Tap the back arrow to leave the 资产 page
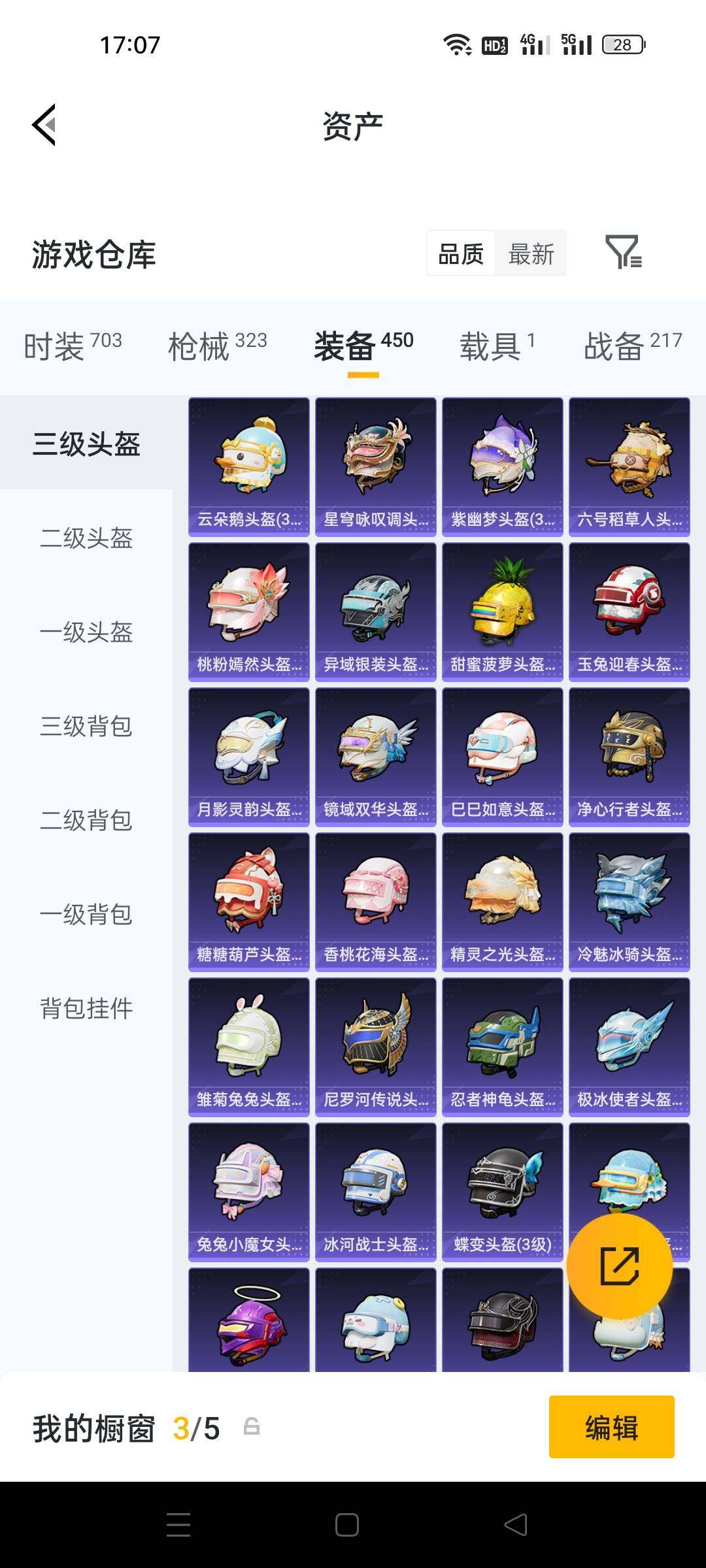The width and height of the screenshot is (706, 1568). click(43, 125)
